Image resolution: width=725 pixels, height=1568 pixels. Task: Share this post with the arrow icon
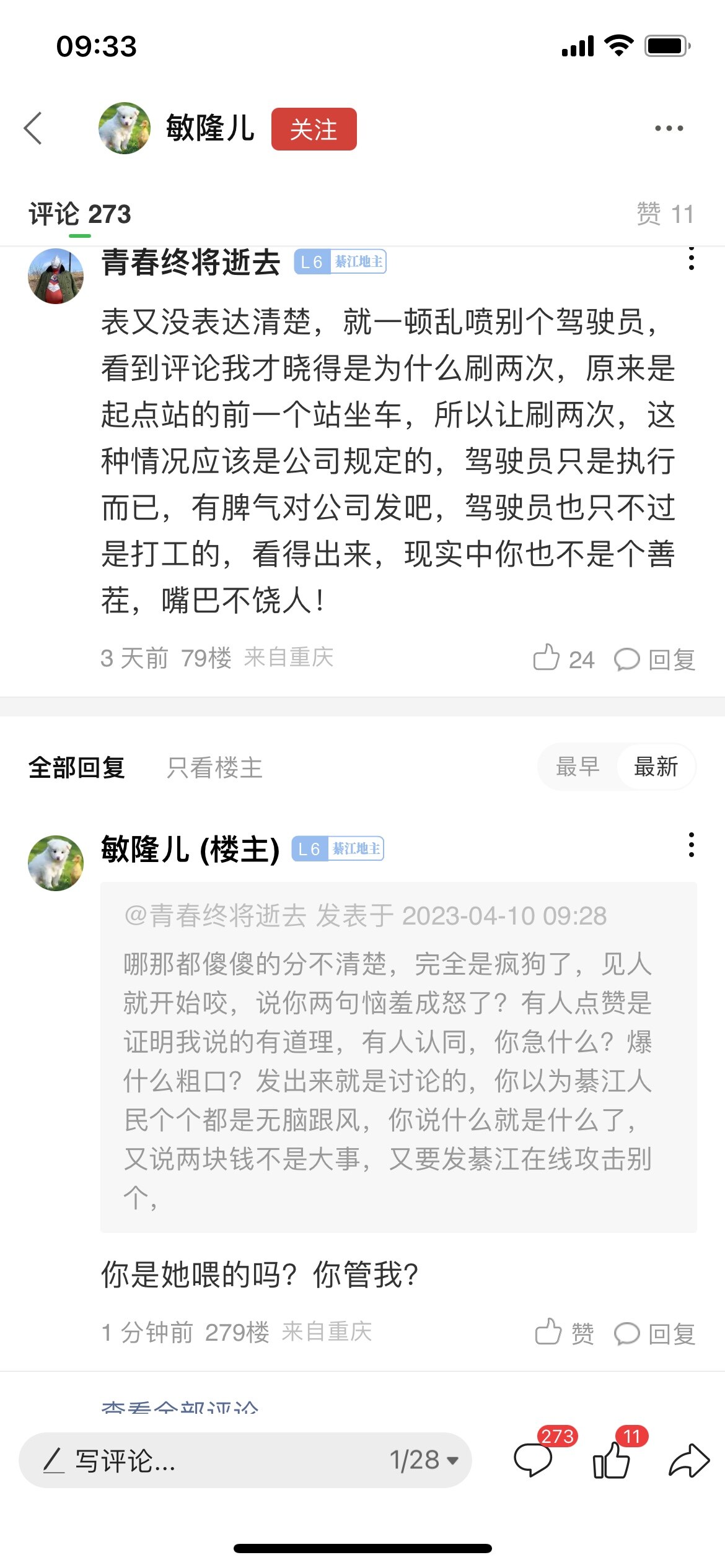pyautogui.click(x=688, y=1460)
